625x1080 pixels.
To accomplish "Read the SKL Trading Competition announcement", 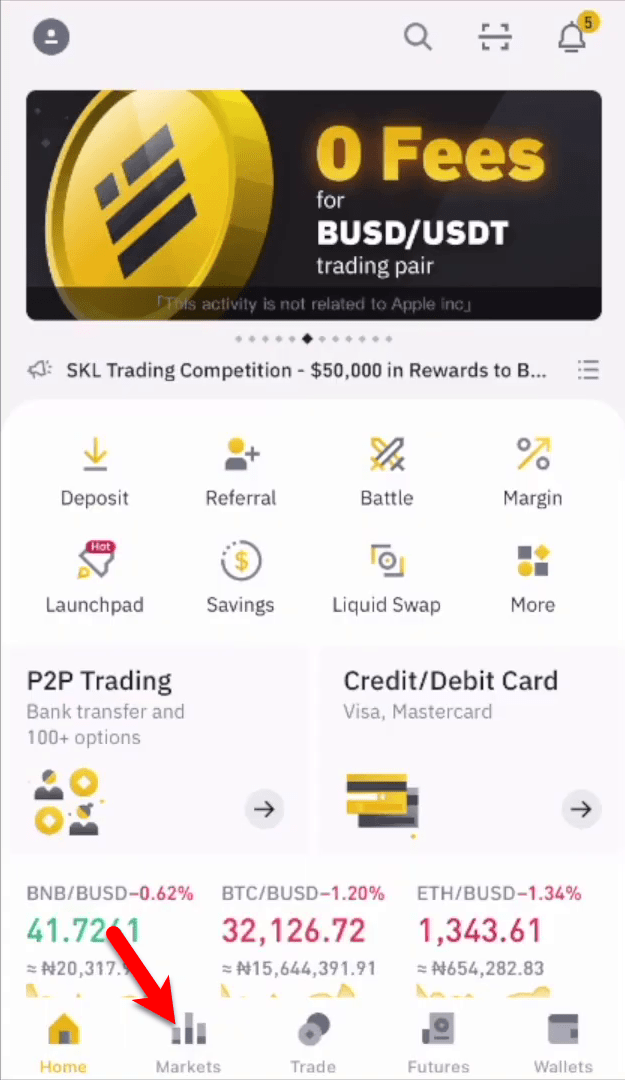I will [307, 371].
